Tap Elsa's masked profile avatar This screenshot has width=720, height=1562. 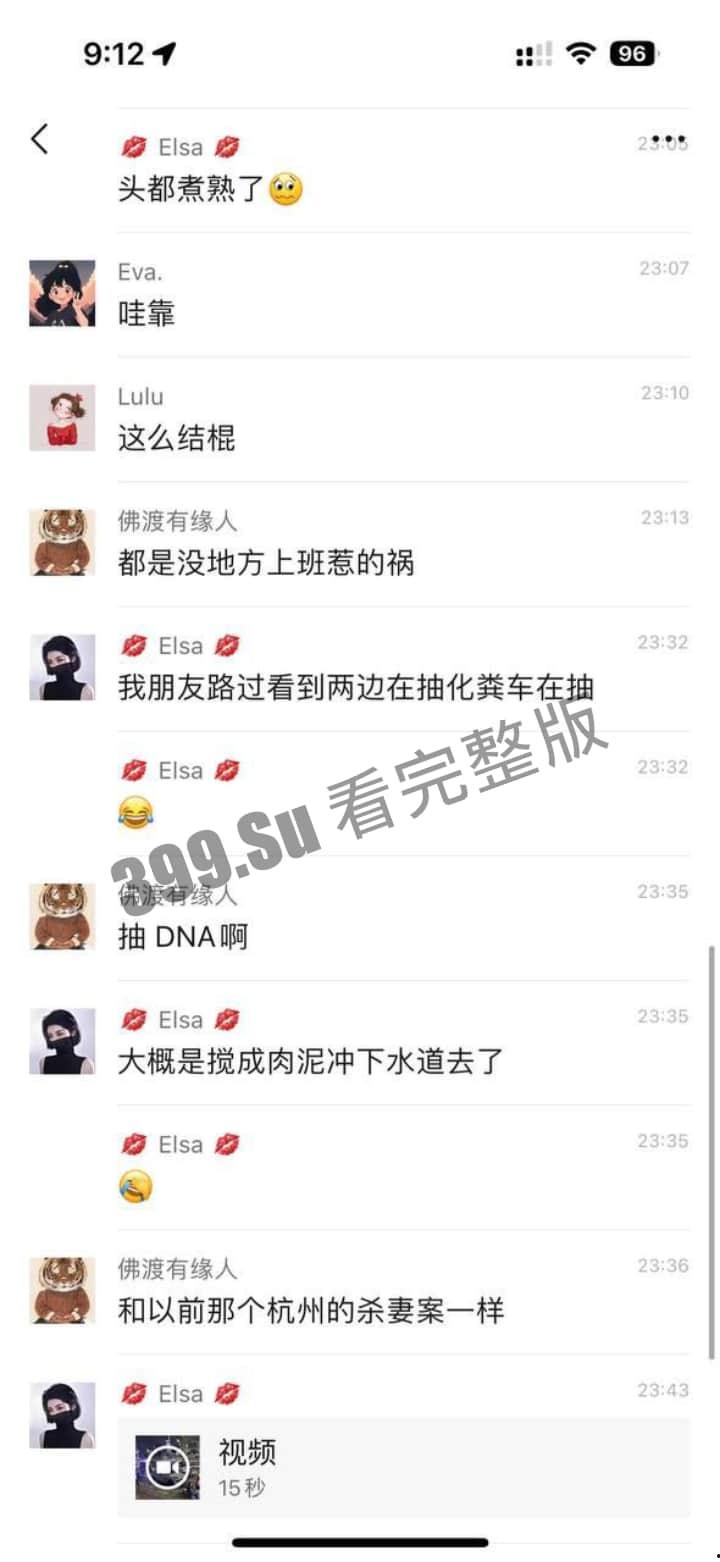(61, 669)
